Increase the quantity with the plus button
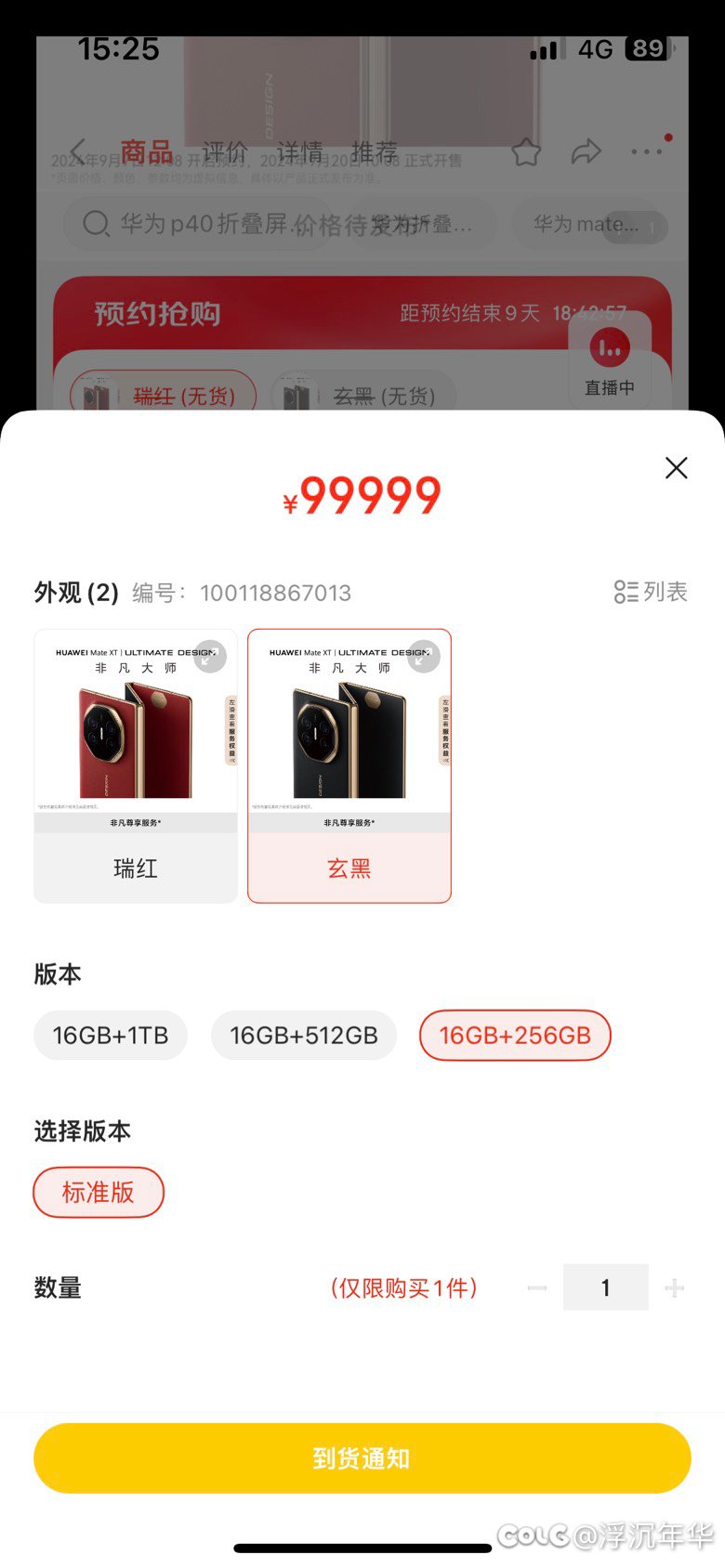This screenshot has width=725, height=1568. [x=675, y=1287]
